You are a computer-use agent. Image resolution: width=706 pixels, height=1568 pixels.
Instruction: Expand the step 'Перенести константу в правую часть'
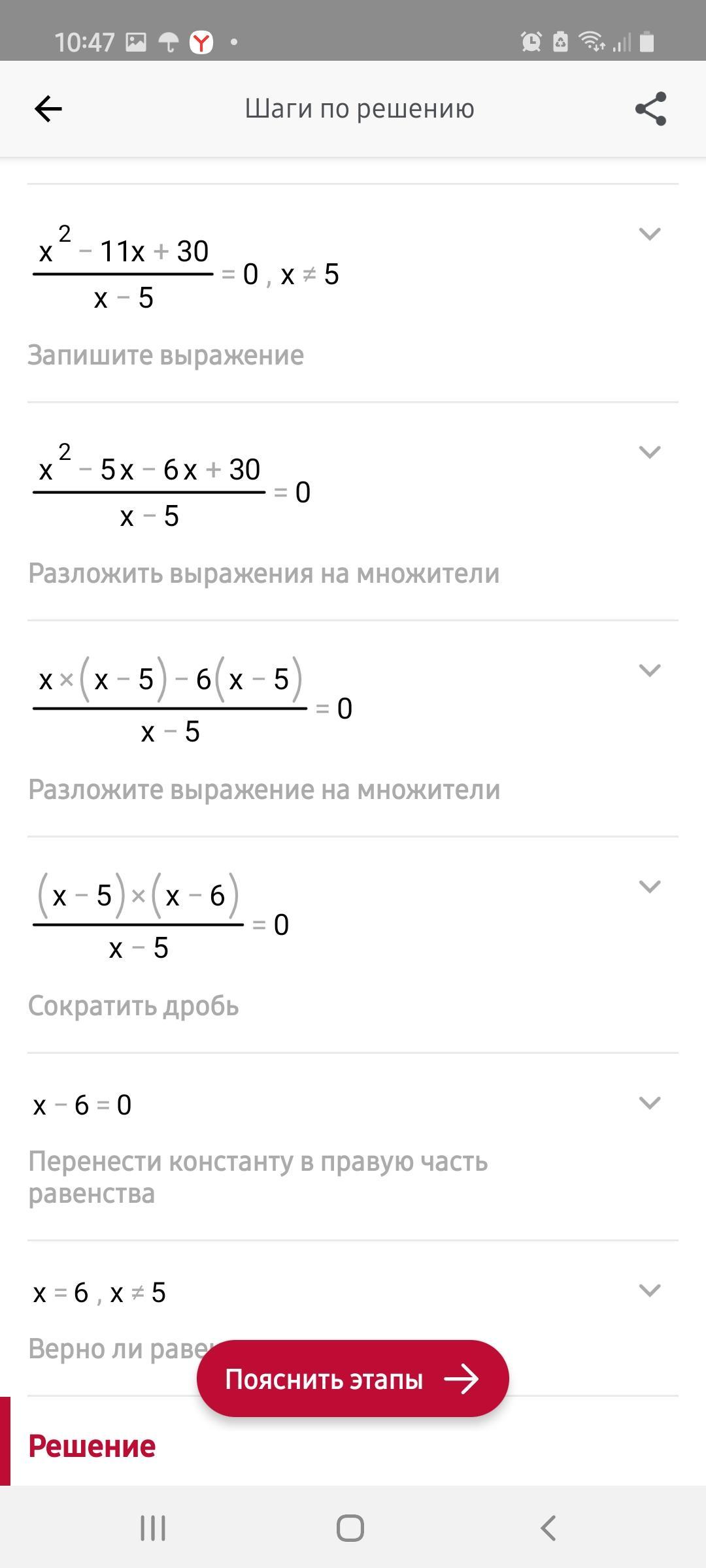[649, 1103]
